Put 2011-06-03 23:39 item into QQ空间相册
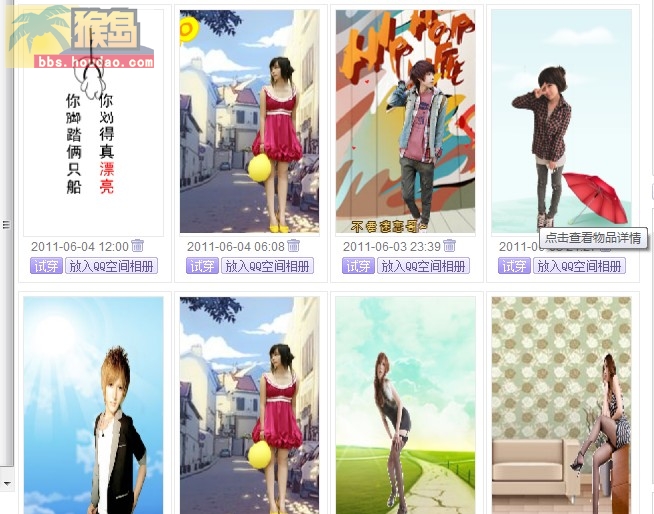Screen dimensions: 654x514 click(423, 266)
